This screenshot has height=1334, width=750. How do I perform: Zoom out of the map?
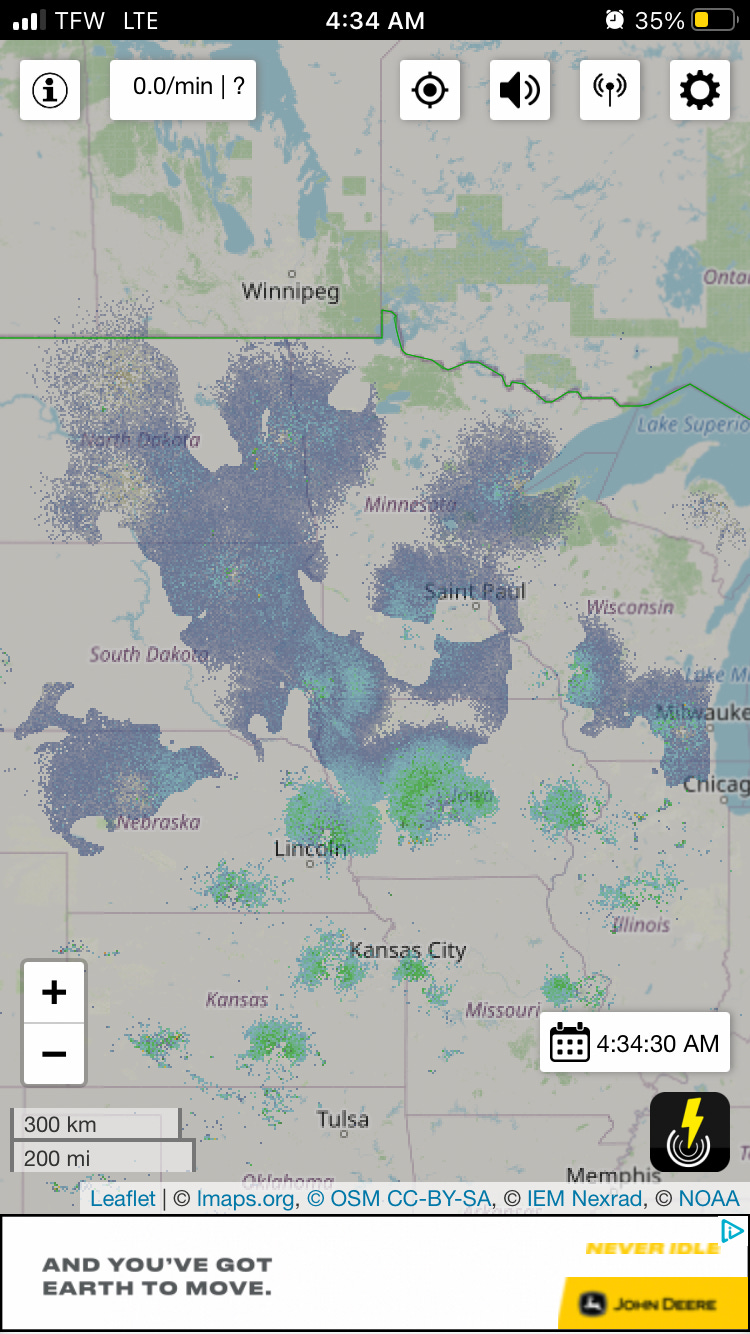tap(54, 1054)
